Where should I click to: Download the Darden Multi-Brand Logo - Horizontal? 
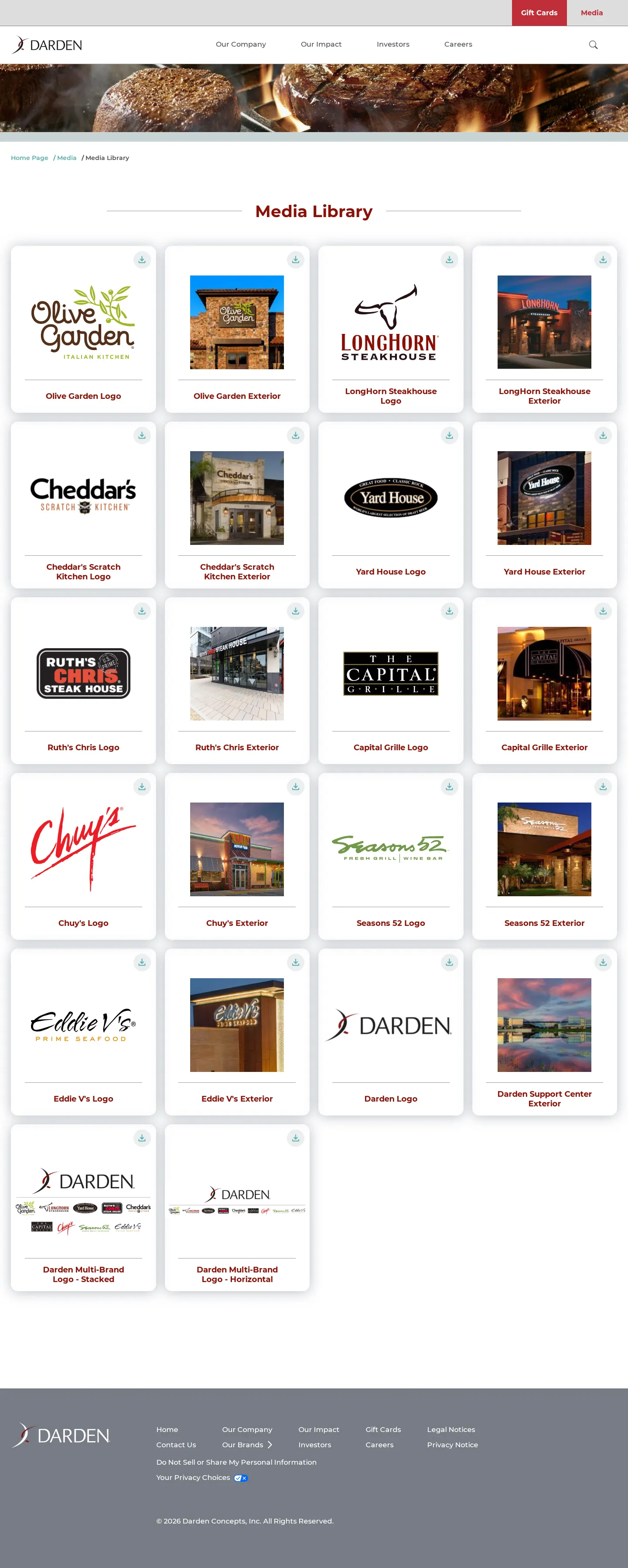pos(295,1138)
